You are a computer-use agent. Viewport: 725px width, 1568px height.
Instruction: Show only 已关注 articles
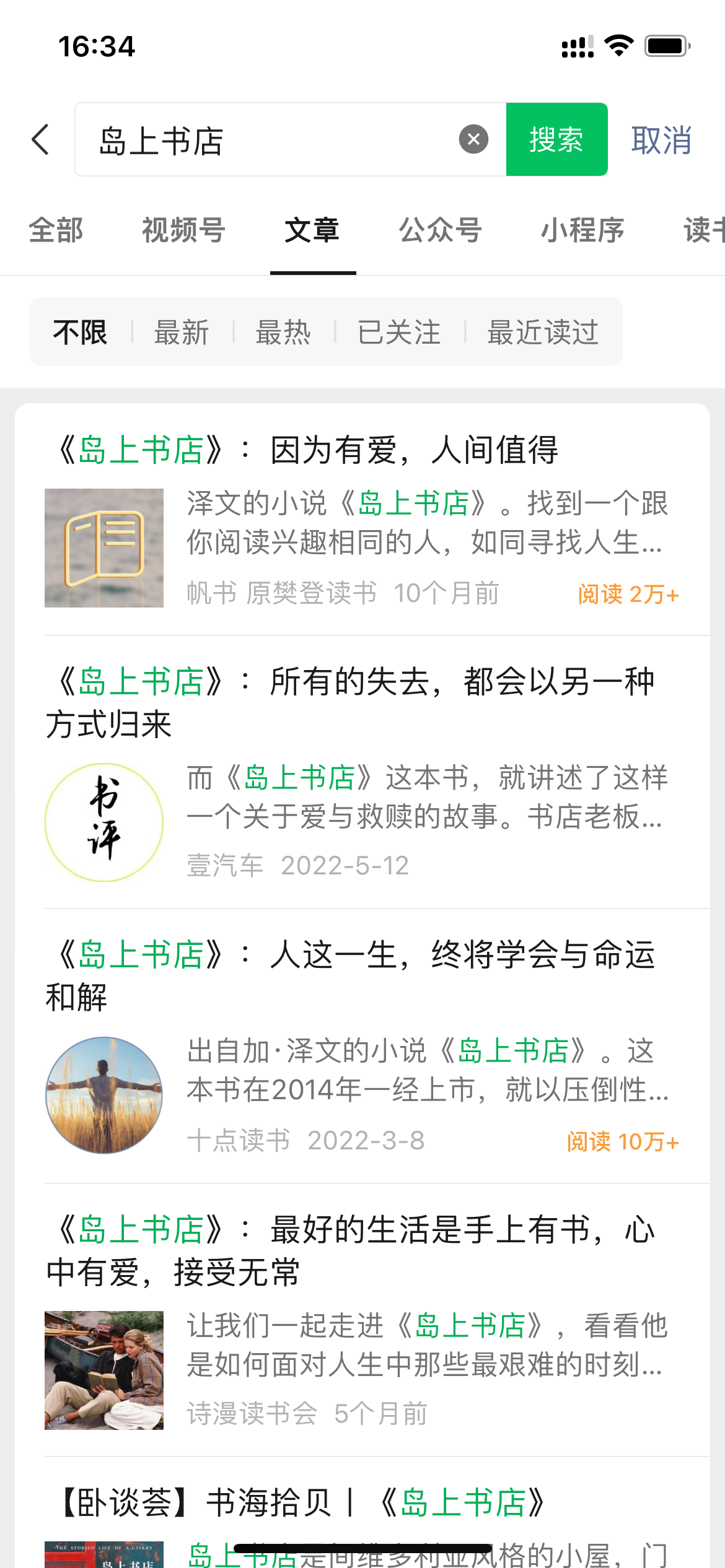399,332
